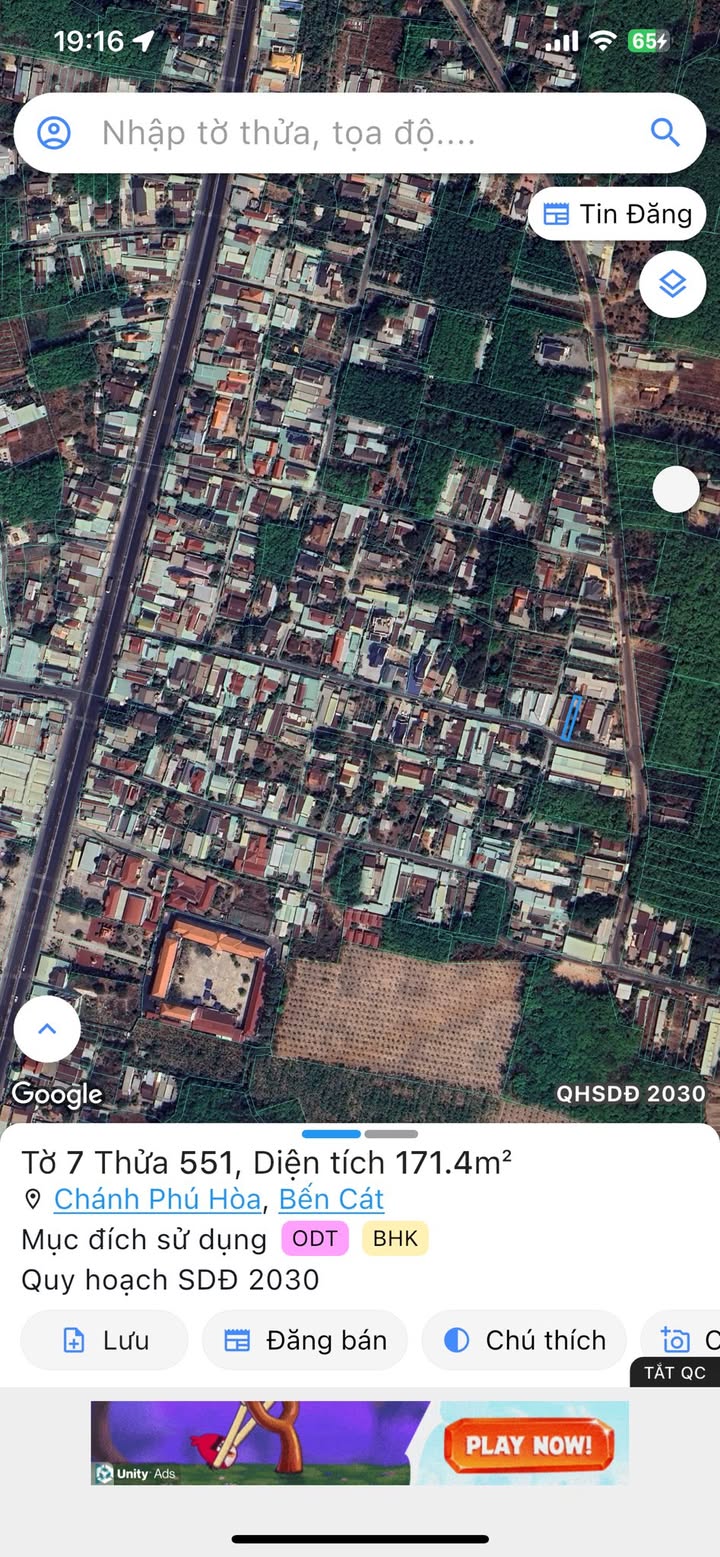Add a note with Chú thích
The width and height of the screenshot is (720, 1557).
point(524,1340)
